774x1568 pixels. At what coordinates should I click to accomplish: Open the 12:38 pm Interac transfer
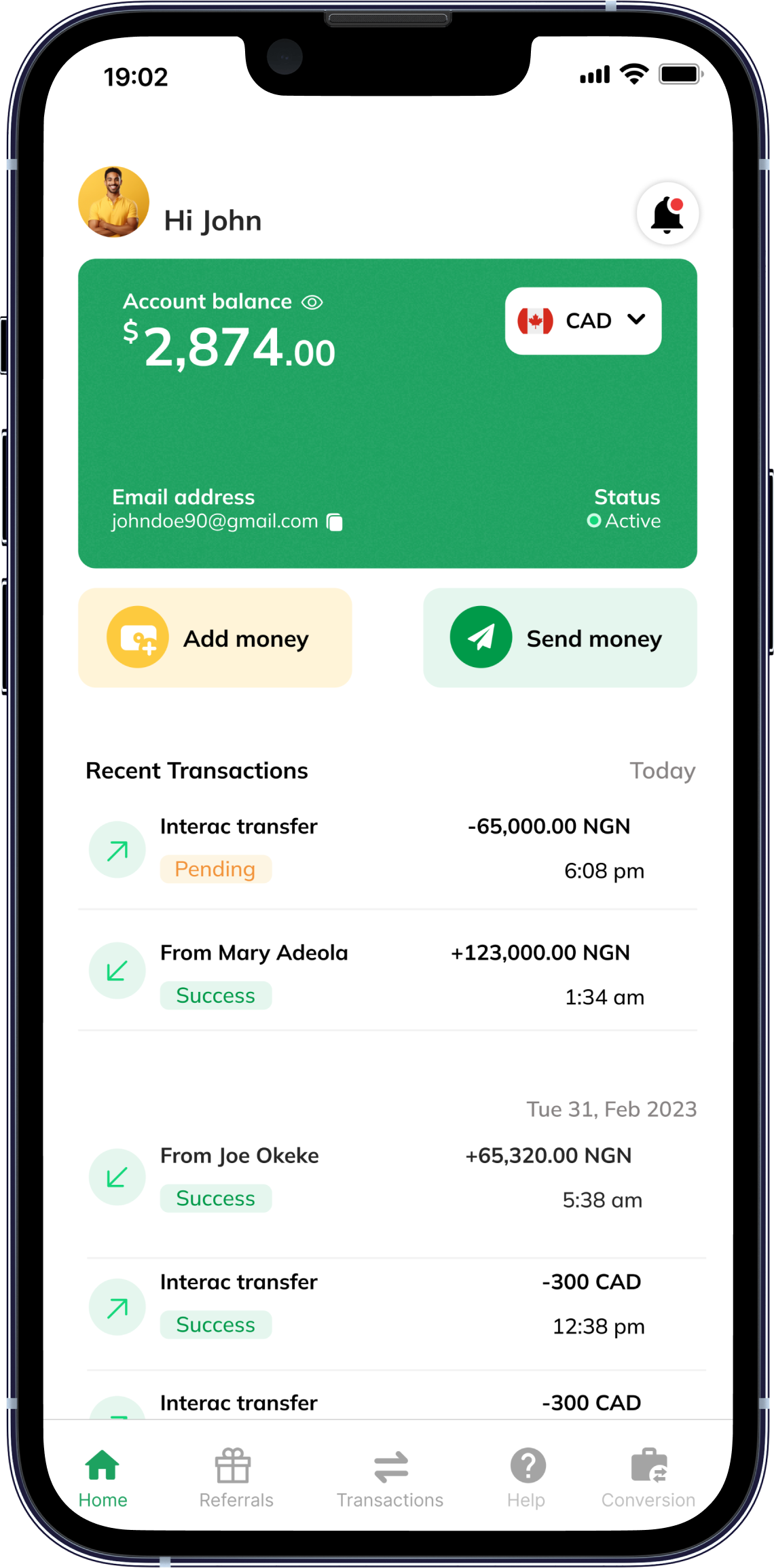pos(387,1303)
